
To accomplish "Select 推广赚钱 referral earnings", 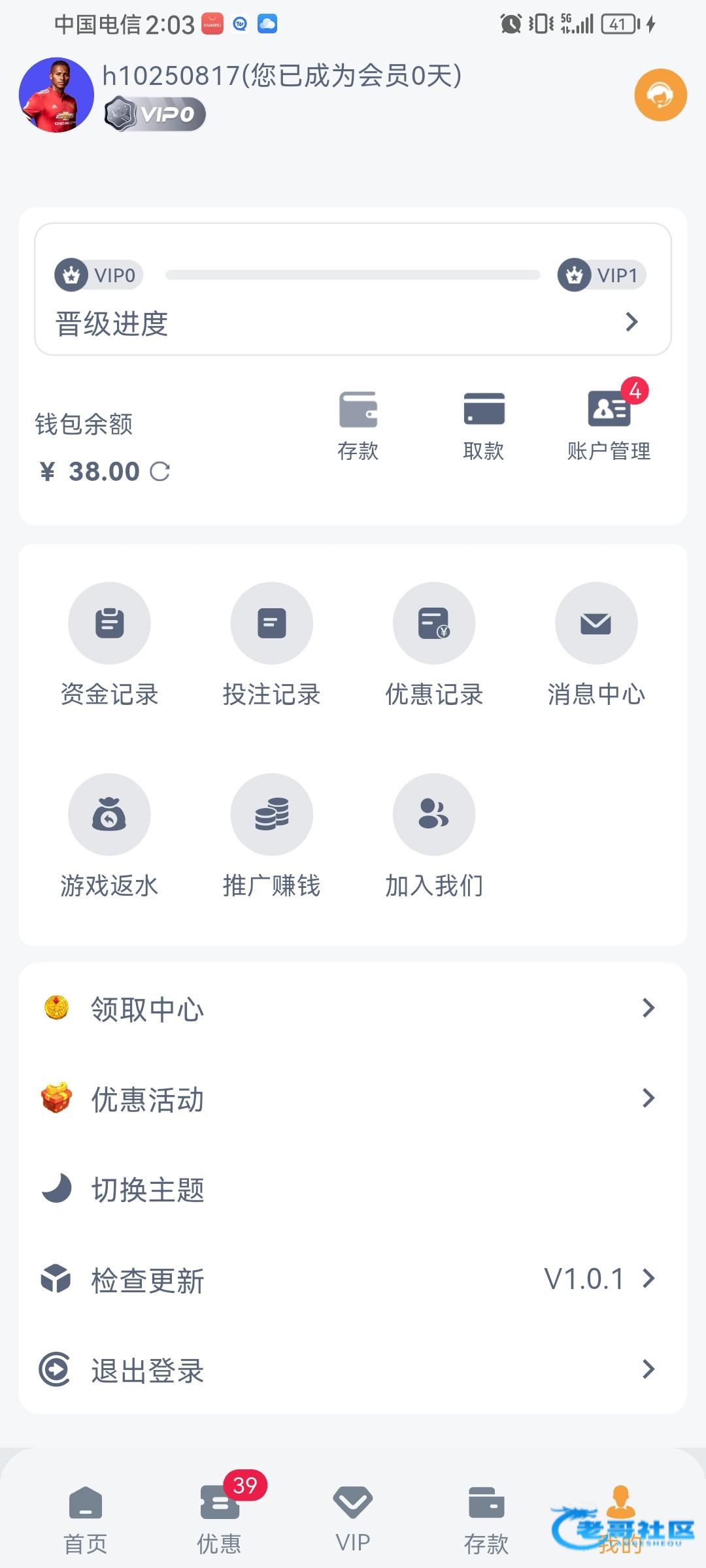I will pos(271,836).
